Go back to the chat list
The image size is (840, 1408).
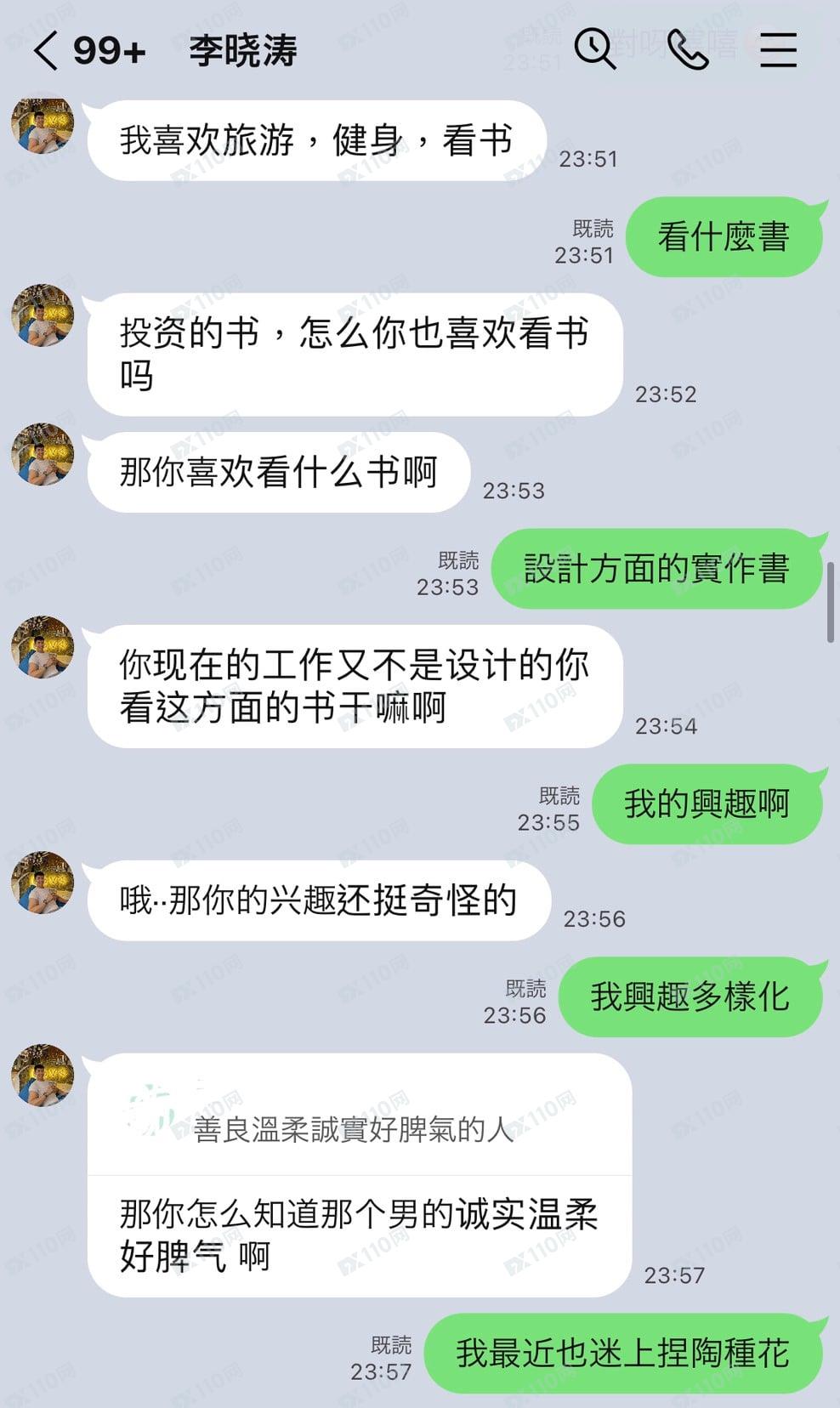47,51
